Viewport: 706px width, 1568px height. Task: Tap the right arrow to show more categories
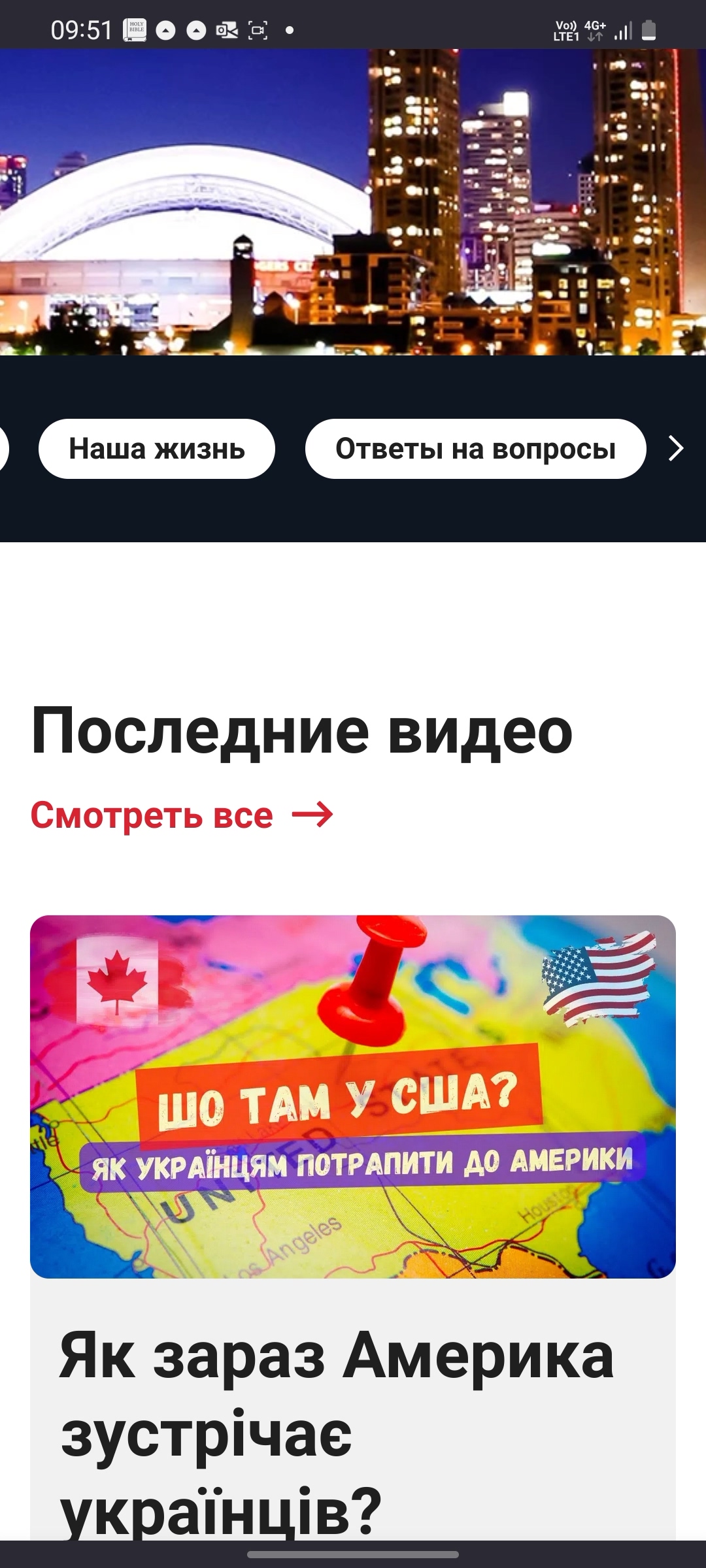pos(676,449)
